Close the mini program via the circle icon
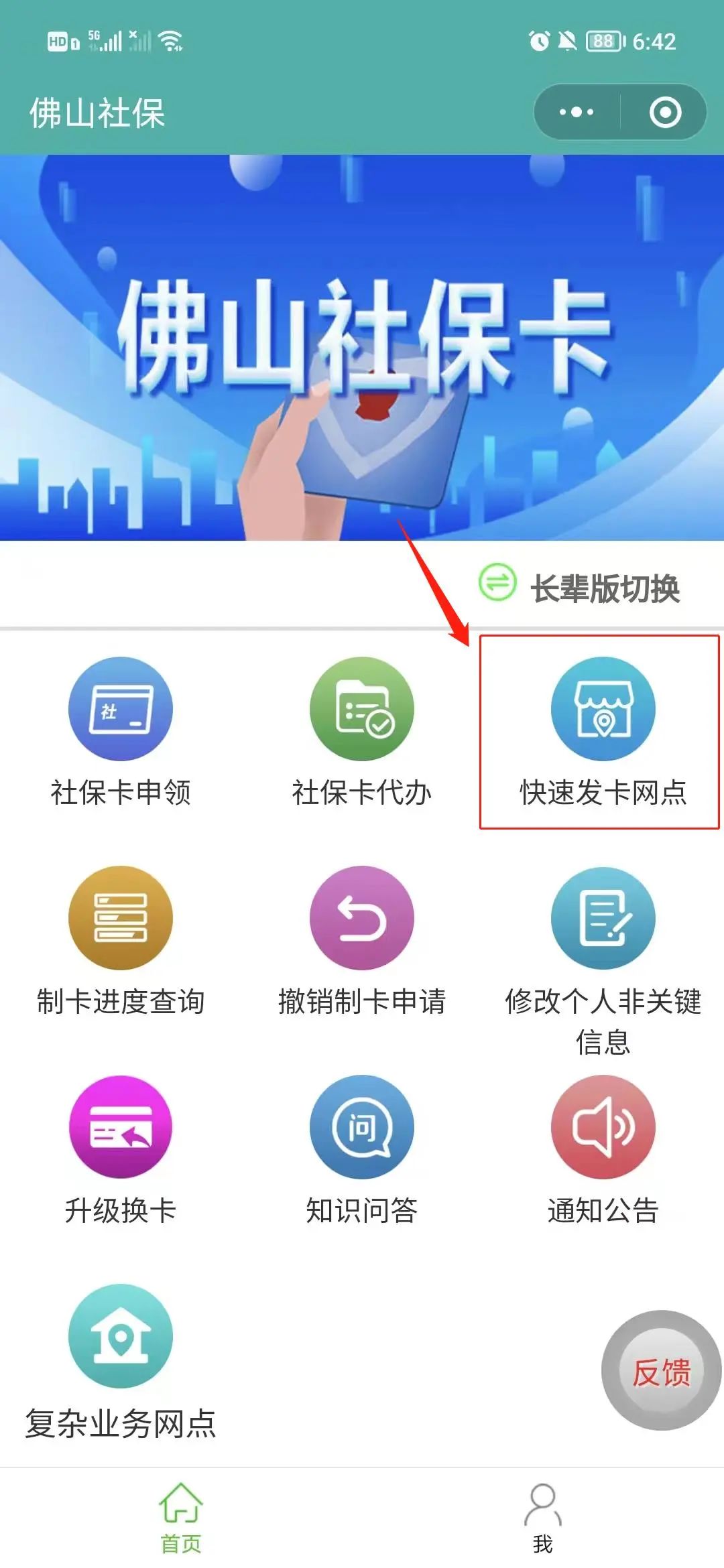Viewport: 724px width, 1568px height. 665,112
